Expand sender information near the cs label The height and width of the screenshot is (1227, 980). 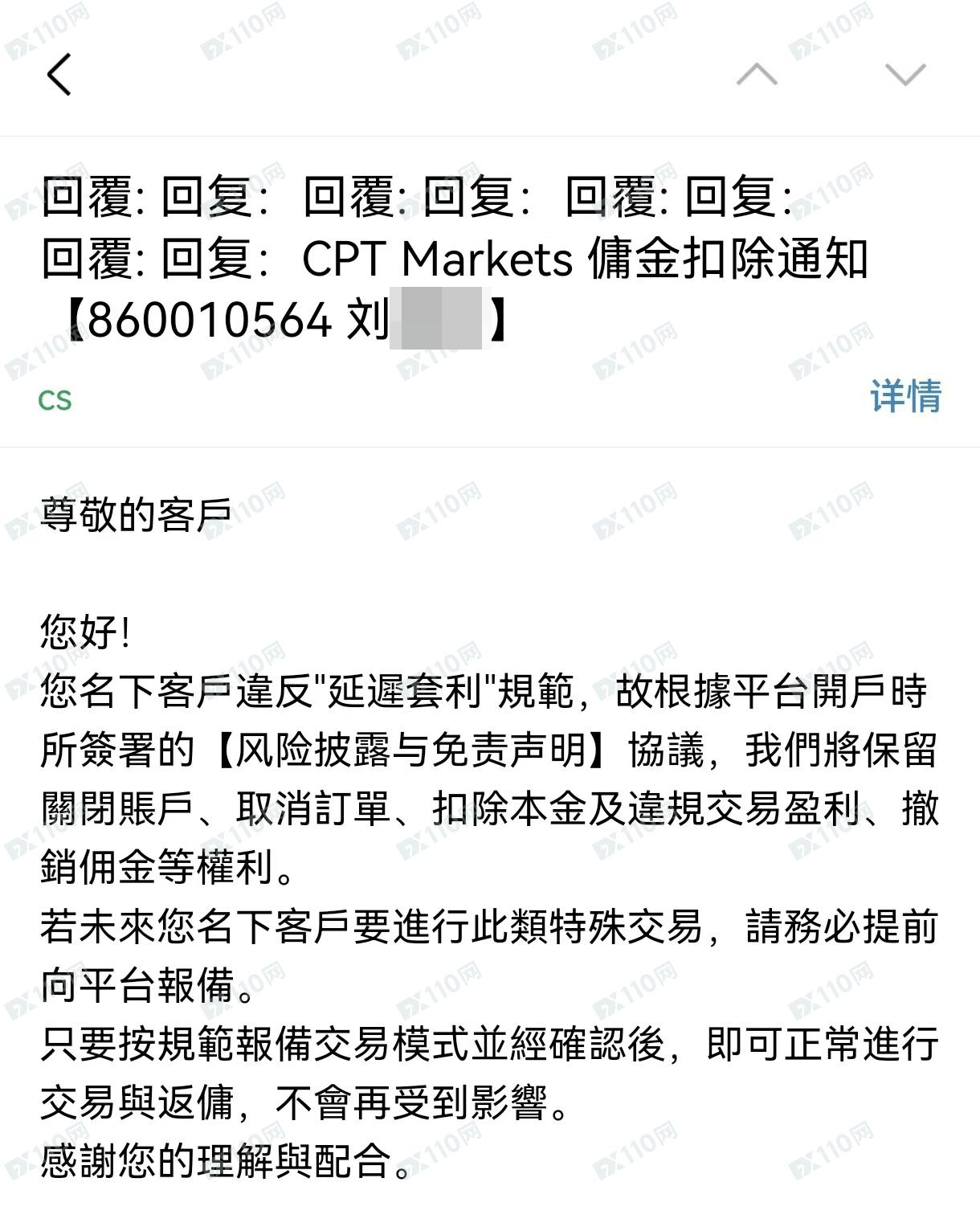(56, 398)
